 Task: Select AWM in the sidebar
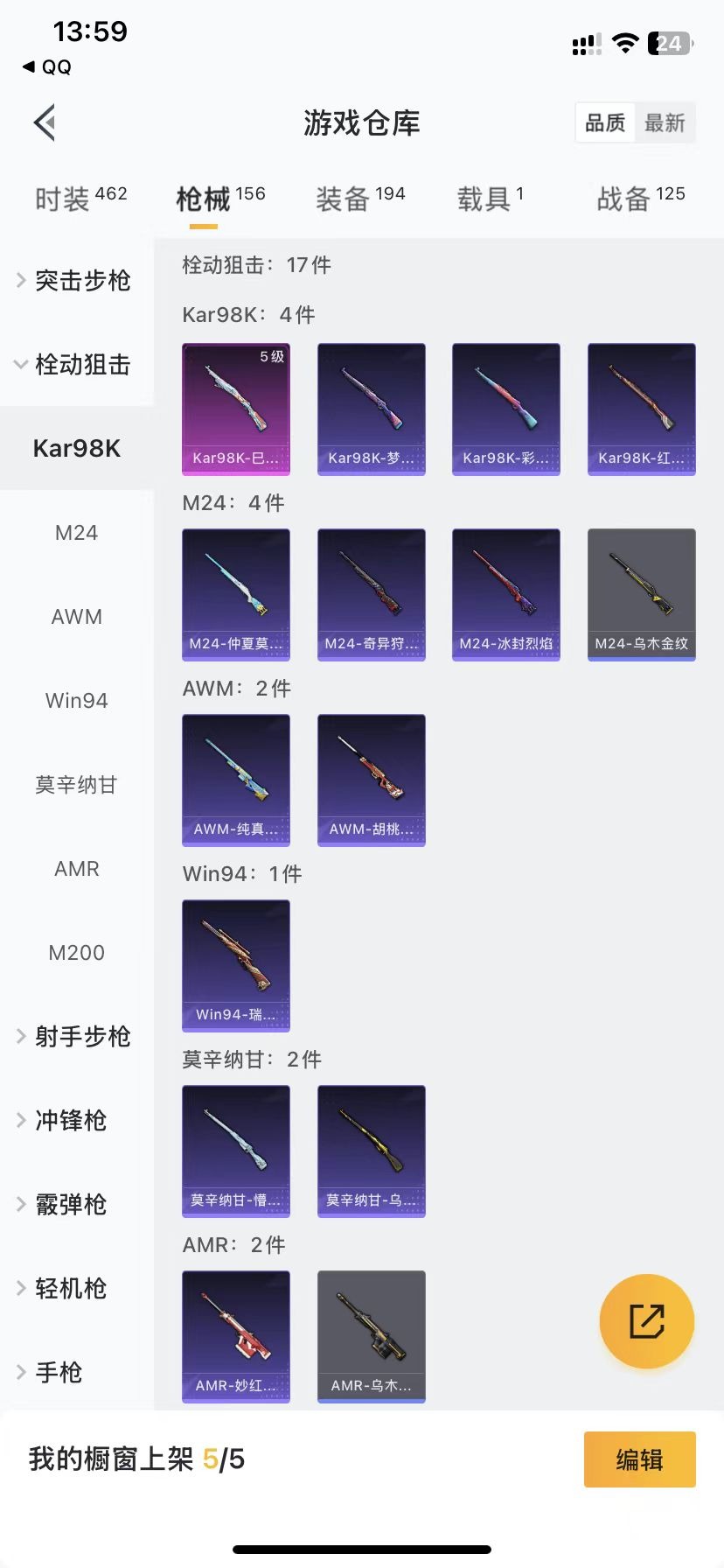[76, 616]
